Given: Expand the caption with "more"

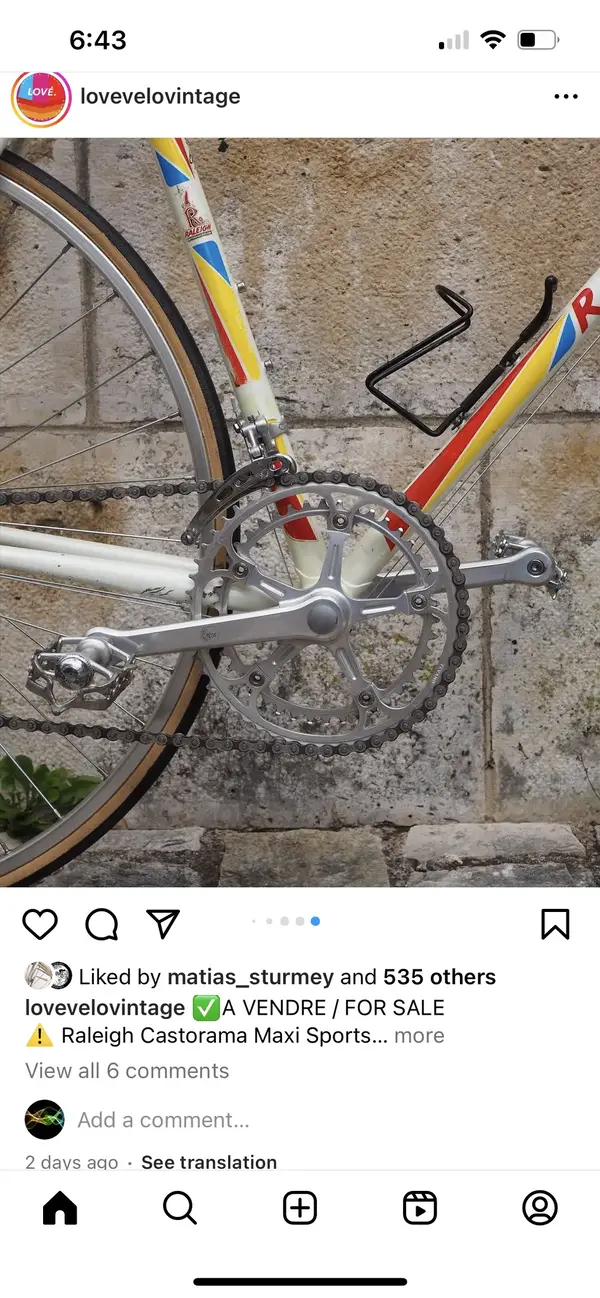Looking at the screenshot, I should (419, 1035).
